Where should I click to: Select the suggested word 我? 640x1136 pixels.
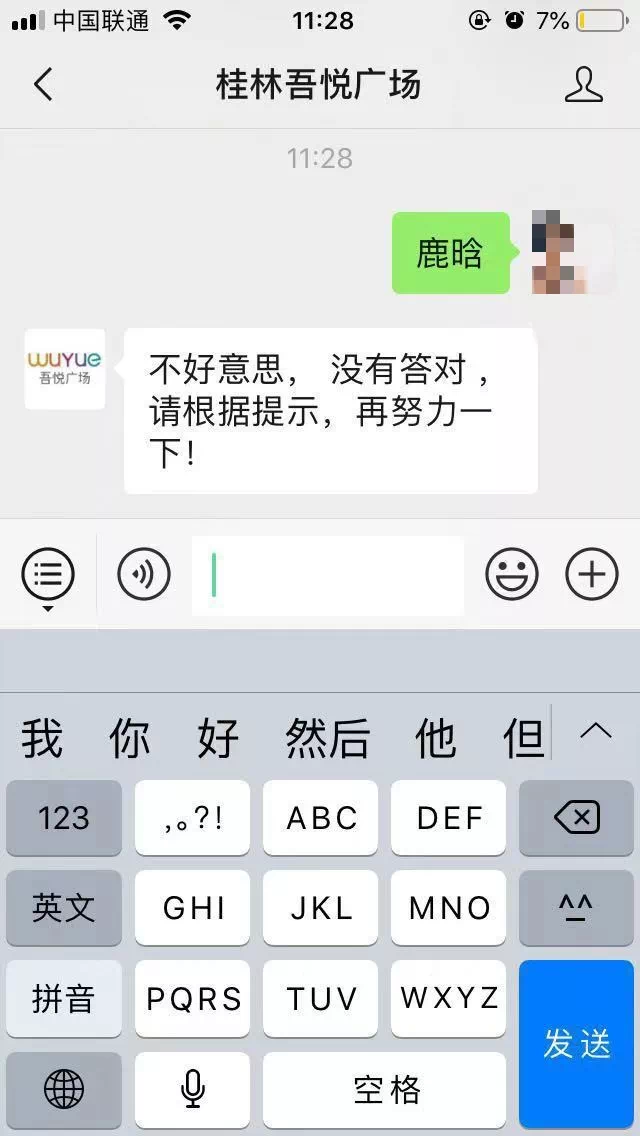(x=42, y=739)
